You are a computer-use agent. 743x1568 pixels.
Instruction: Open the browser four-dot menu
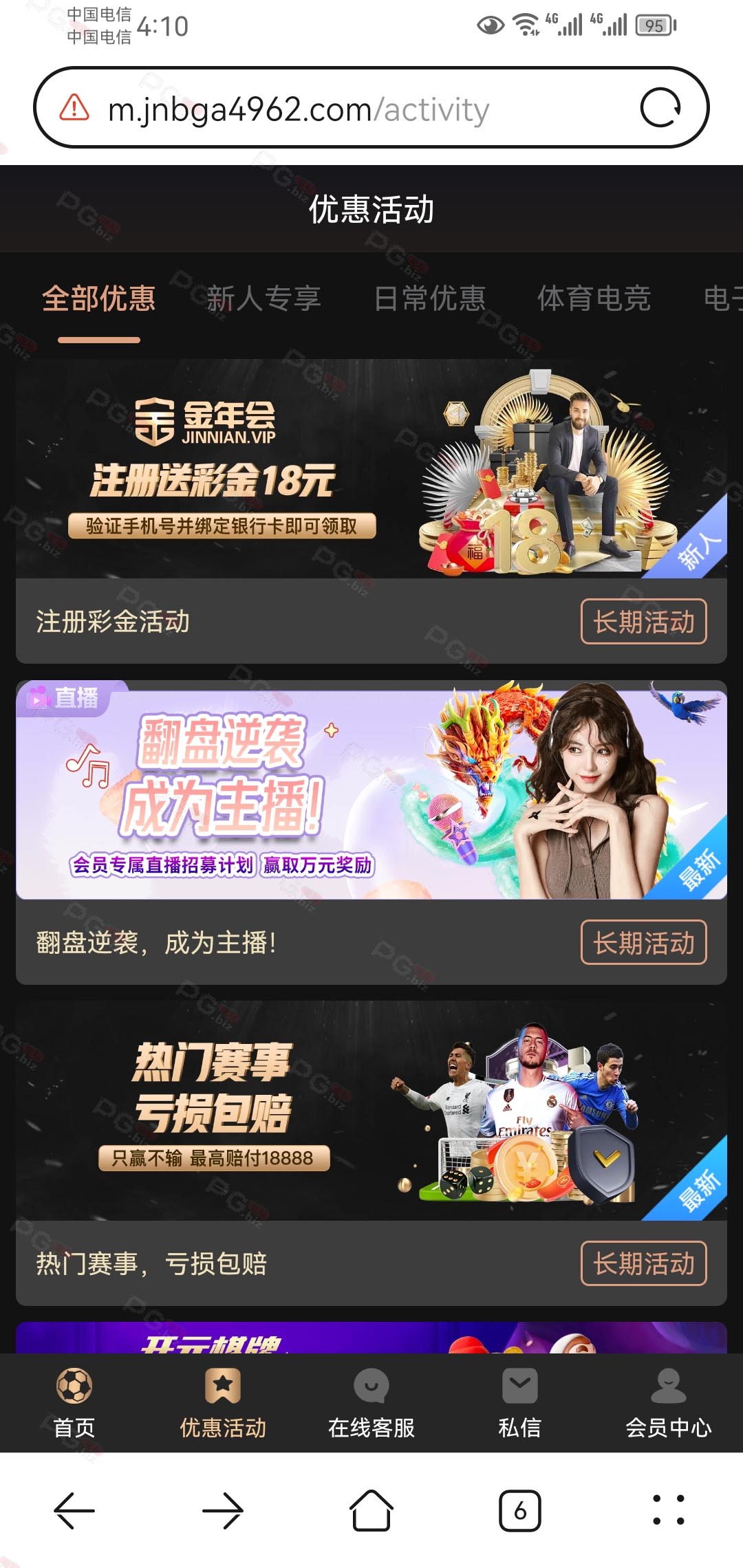(669, 1511)
